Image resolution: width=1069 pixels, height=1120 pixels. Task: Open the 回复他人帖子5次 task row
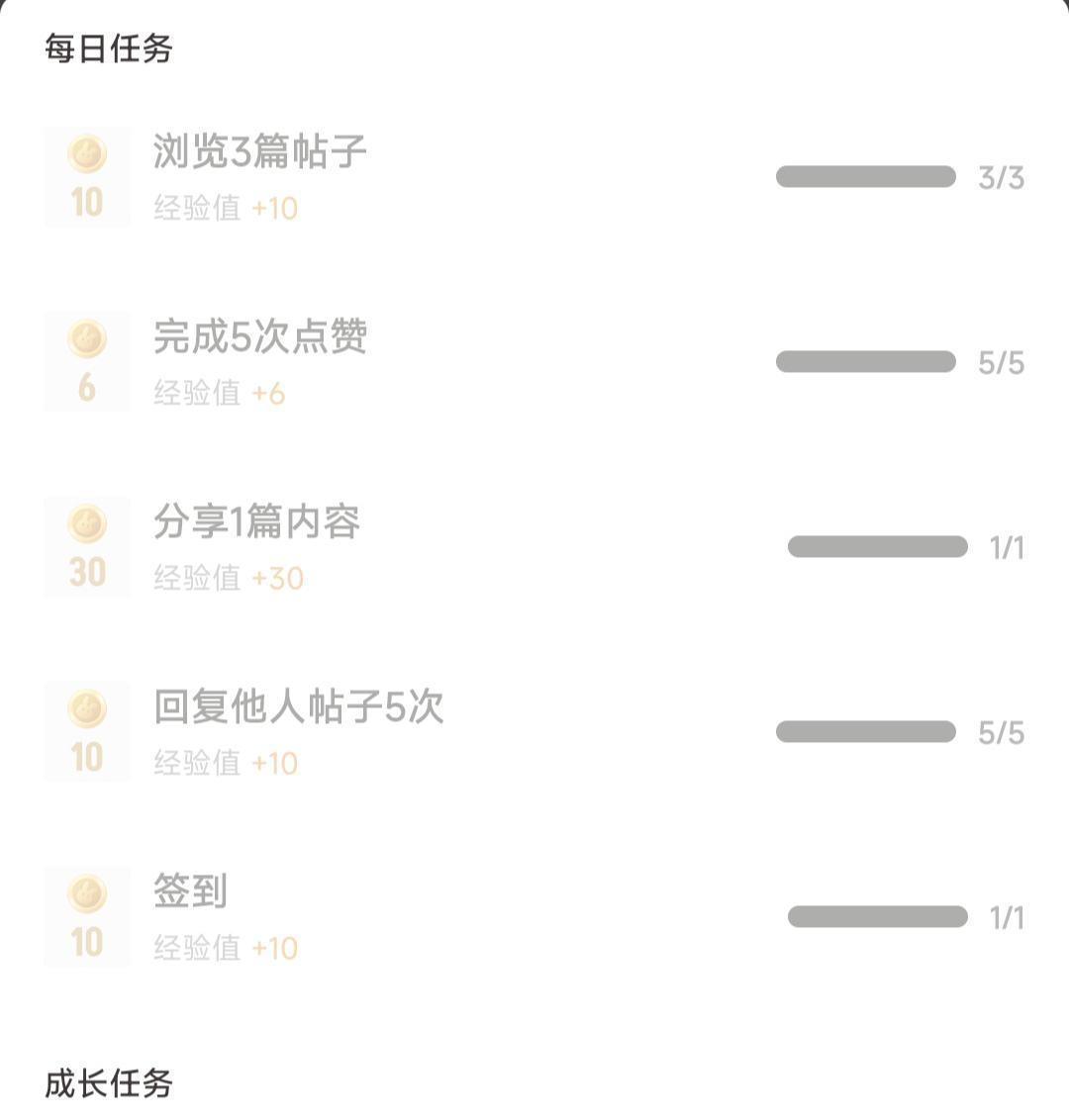tap(298, 708)
